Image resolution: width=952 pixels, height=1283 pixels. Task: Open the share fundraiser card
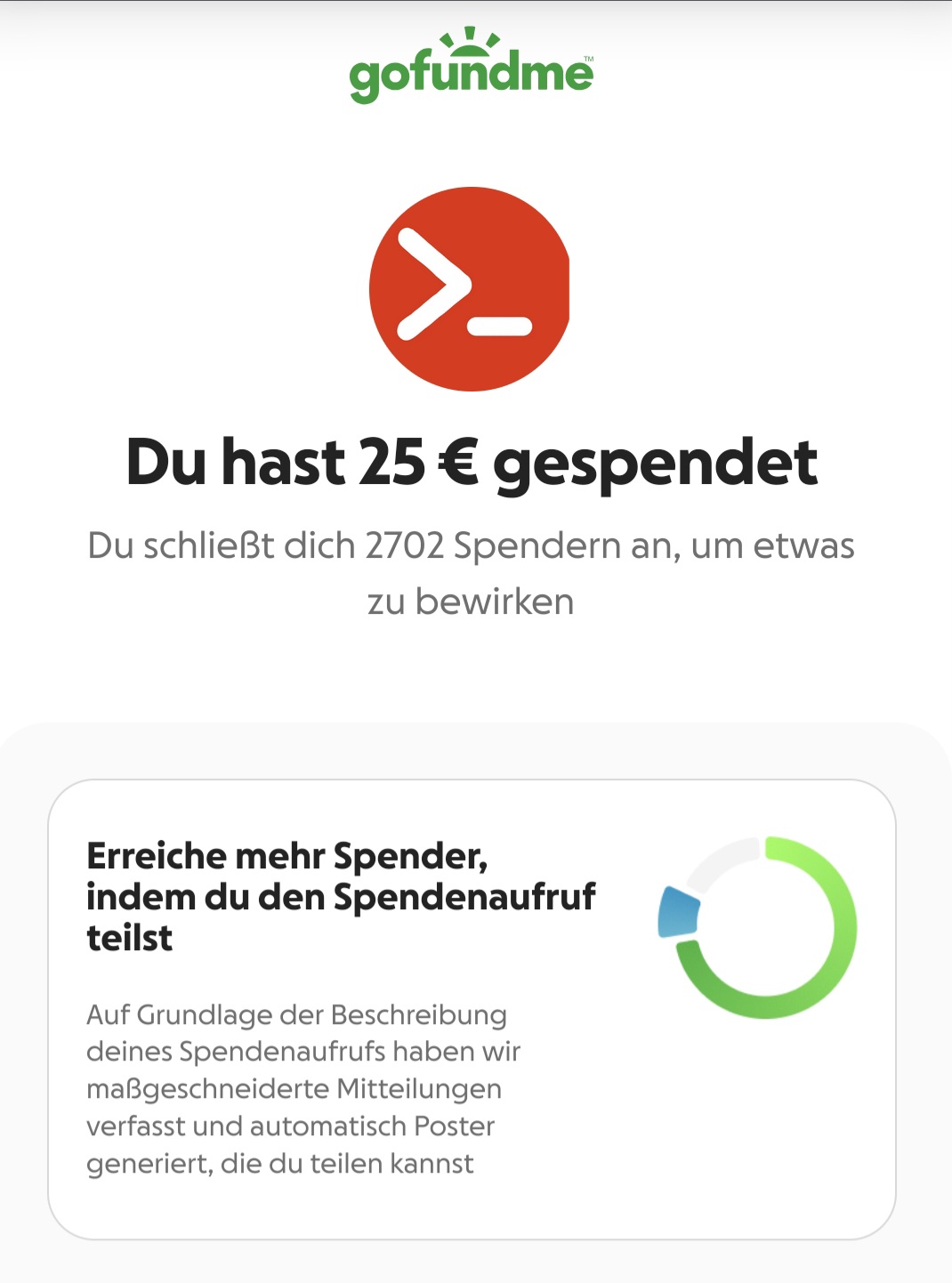click(x=471, y=1009)
